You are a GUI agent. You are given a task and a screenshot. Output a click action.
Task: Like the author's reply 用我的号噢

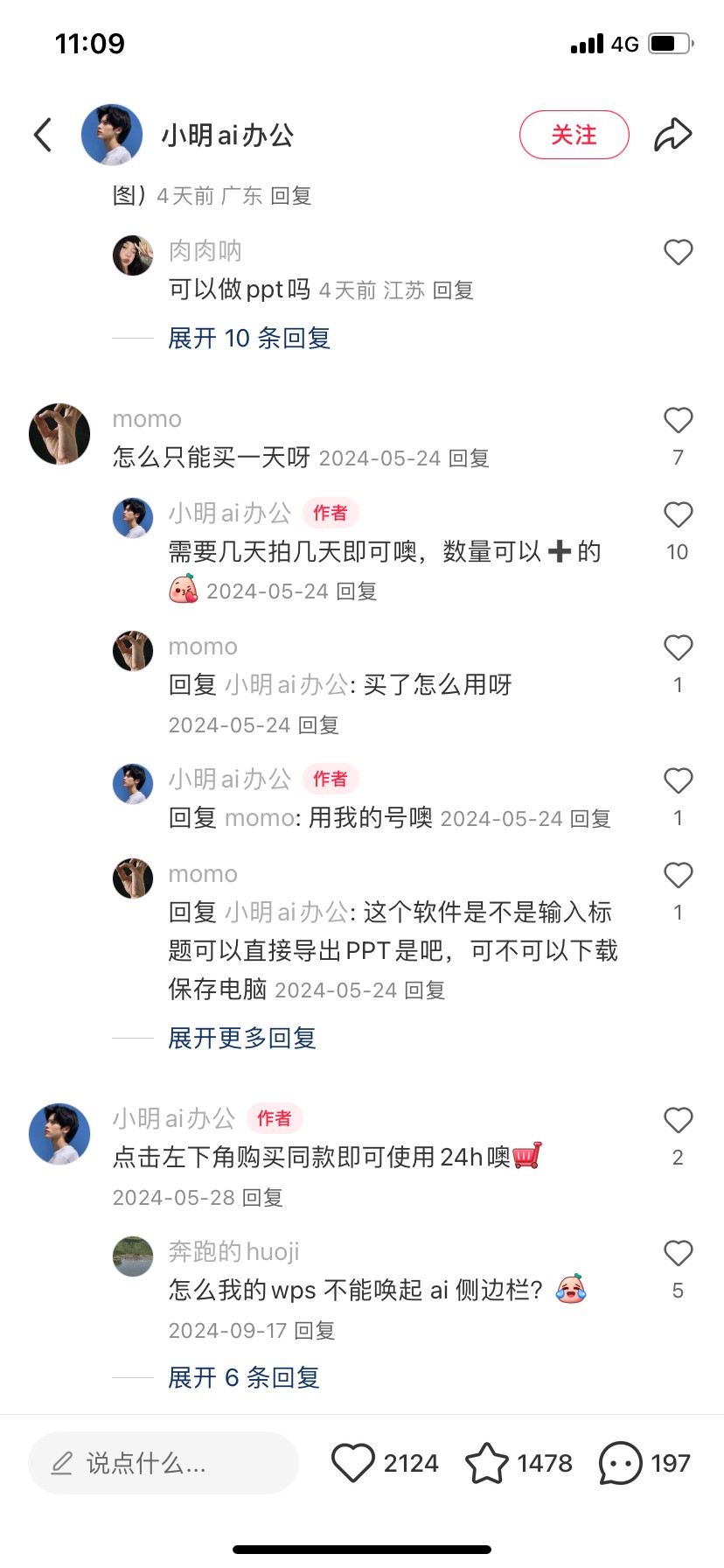tap(678, 781)
